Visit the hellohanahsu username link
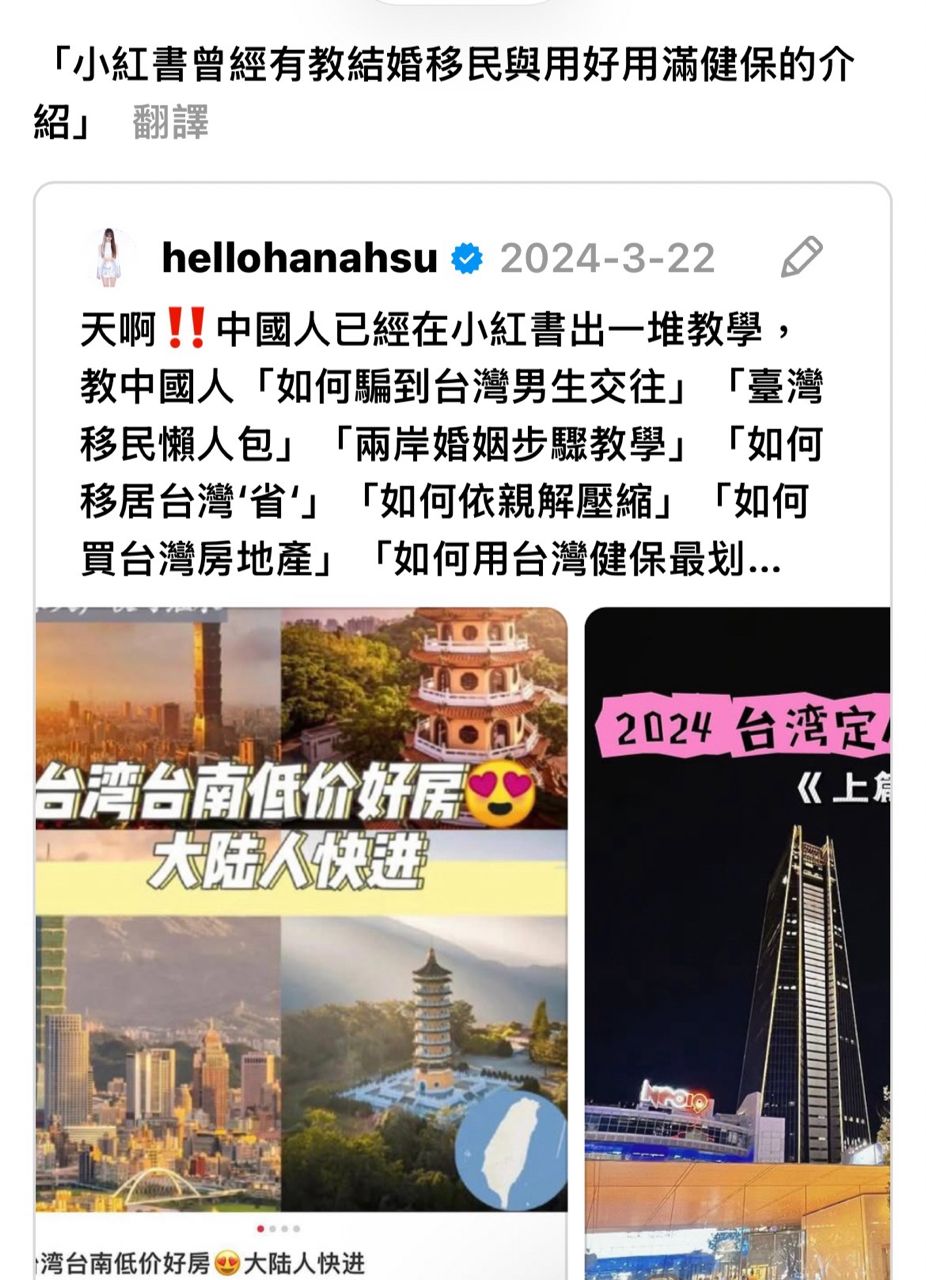 [x=299, y=258]
